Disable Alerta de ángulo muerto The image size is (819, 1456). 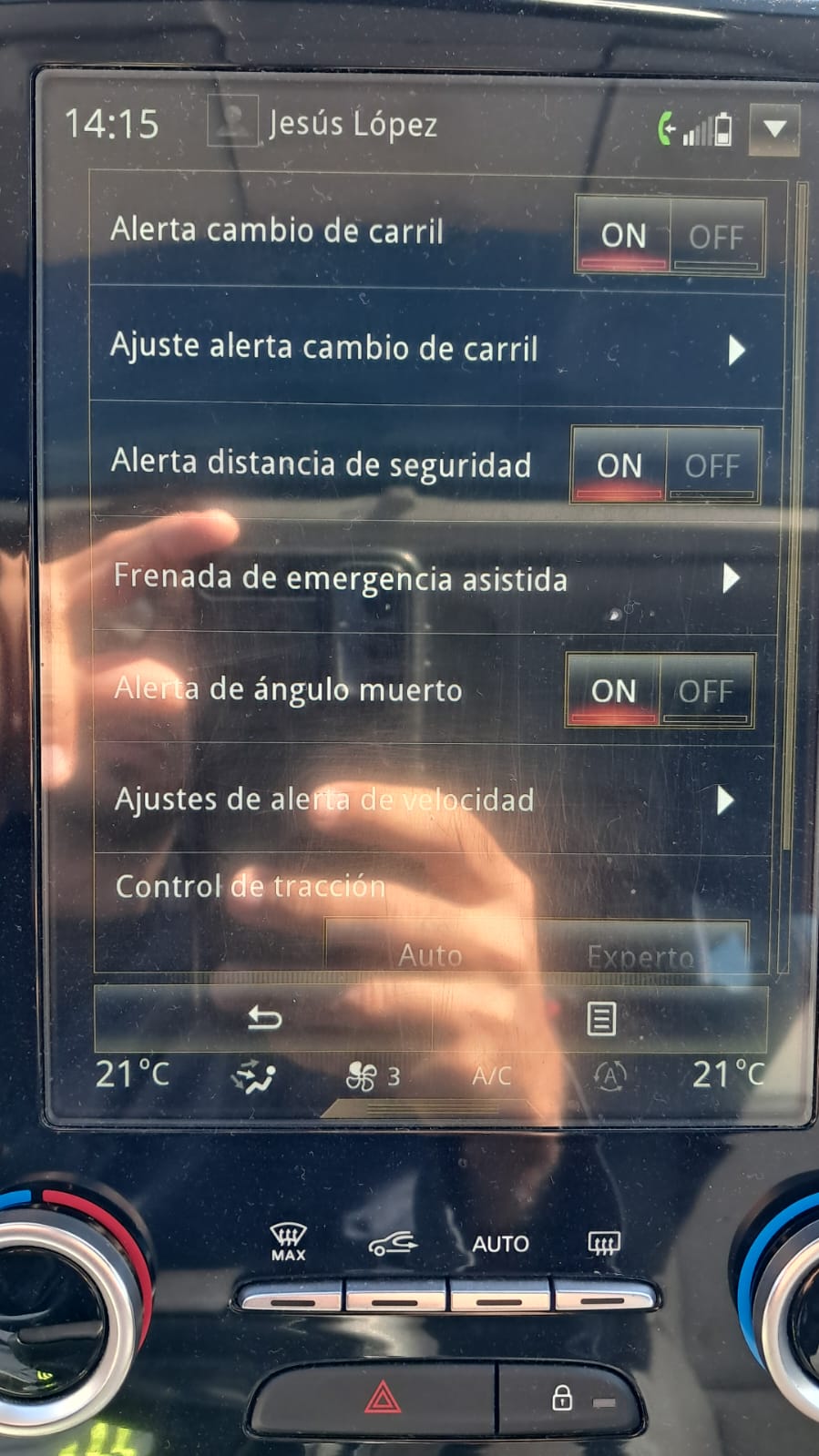(x=706, y=692)
